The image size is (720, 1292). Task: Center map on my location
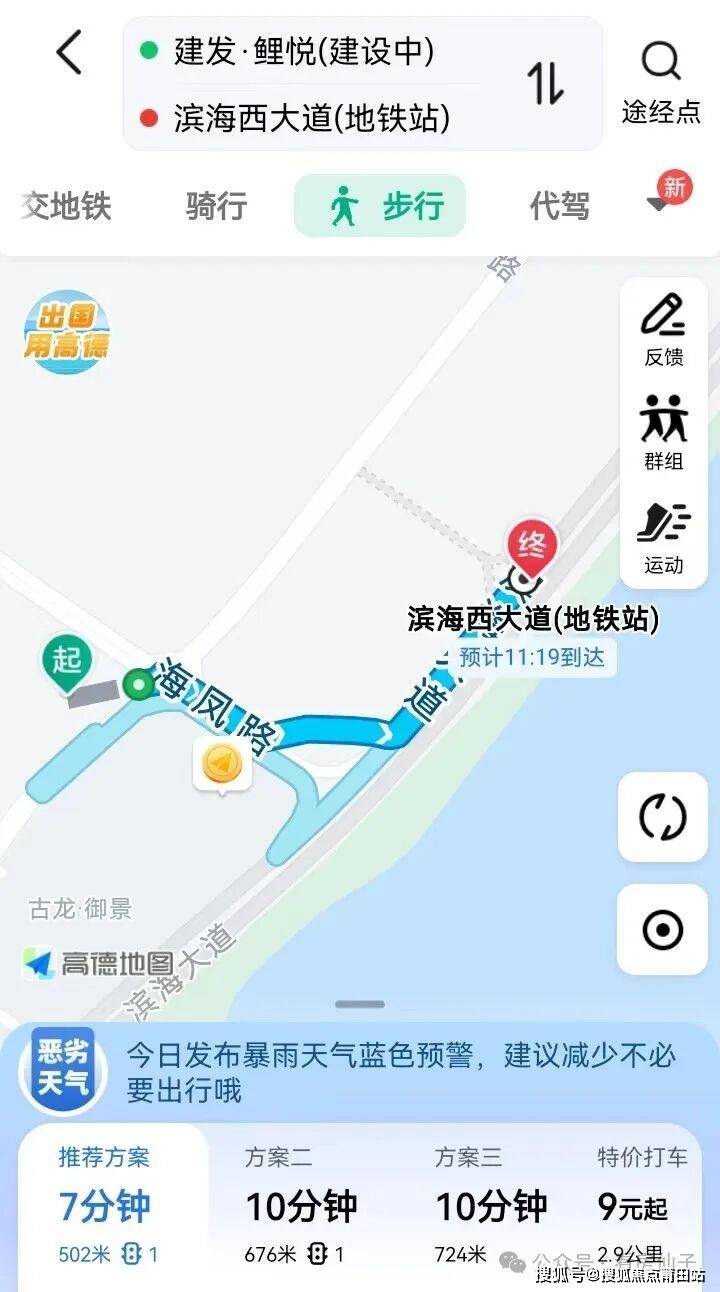coord(663,929)
